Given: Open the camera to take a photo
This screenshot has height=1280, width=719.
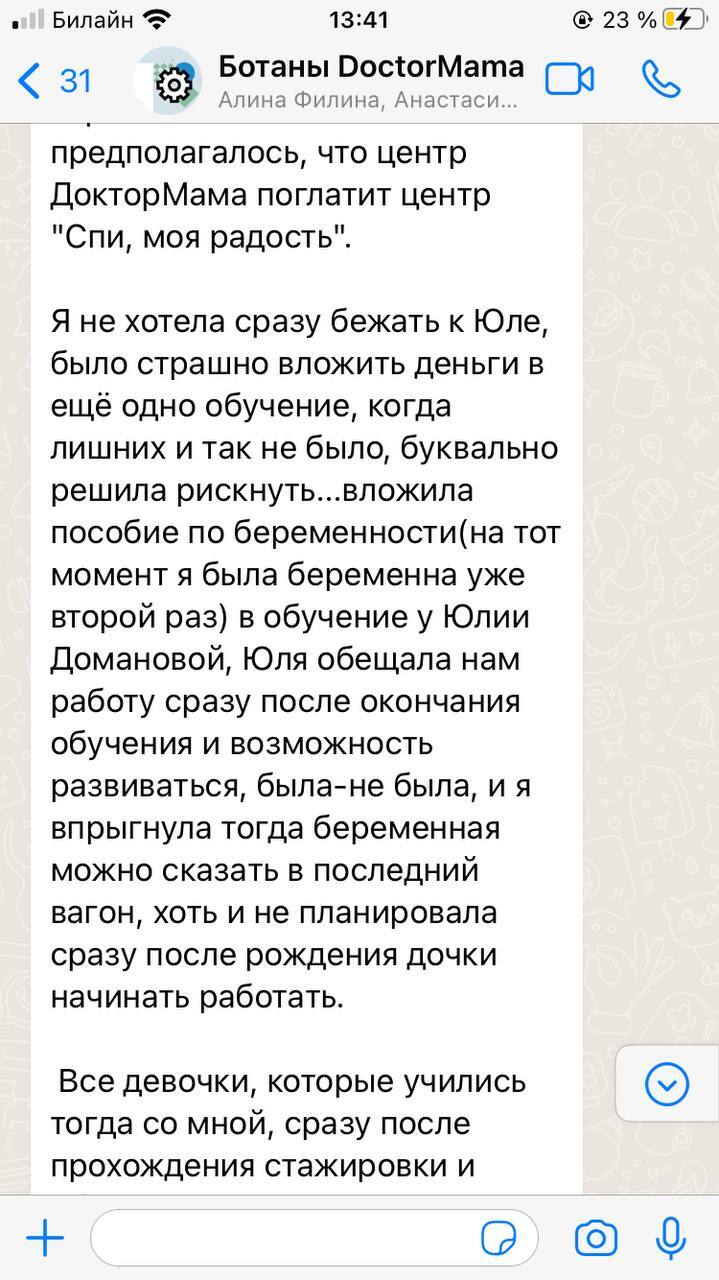Looking at the screenshot, I should pyautogui.click(x=596, y=1239).
